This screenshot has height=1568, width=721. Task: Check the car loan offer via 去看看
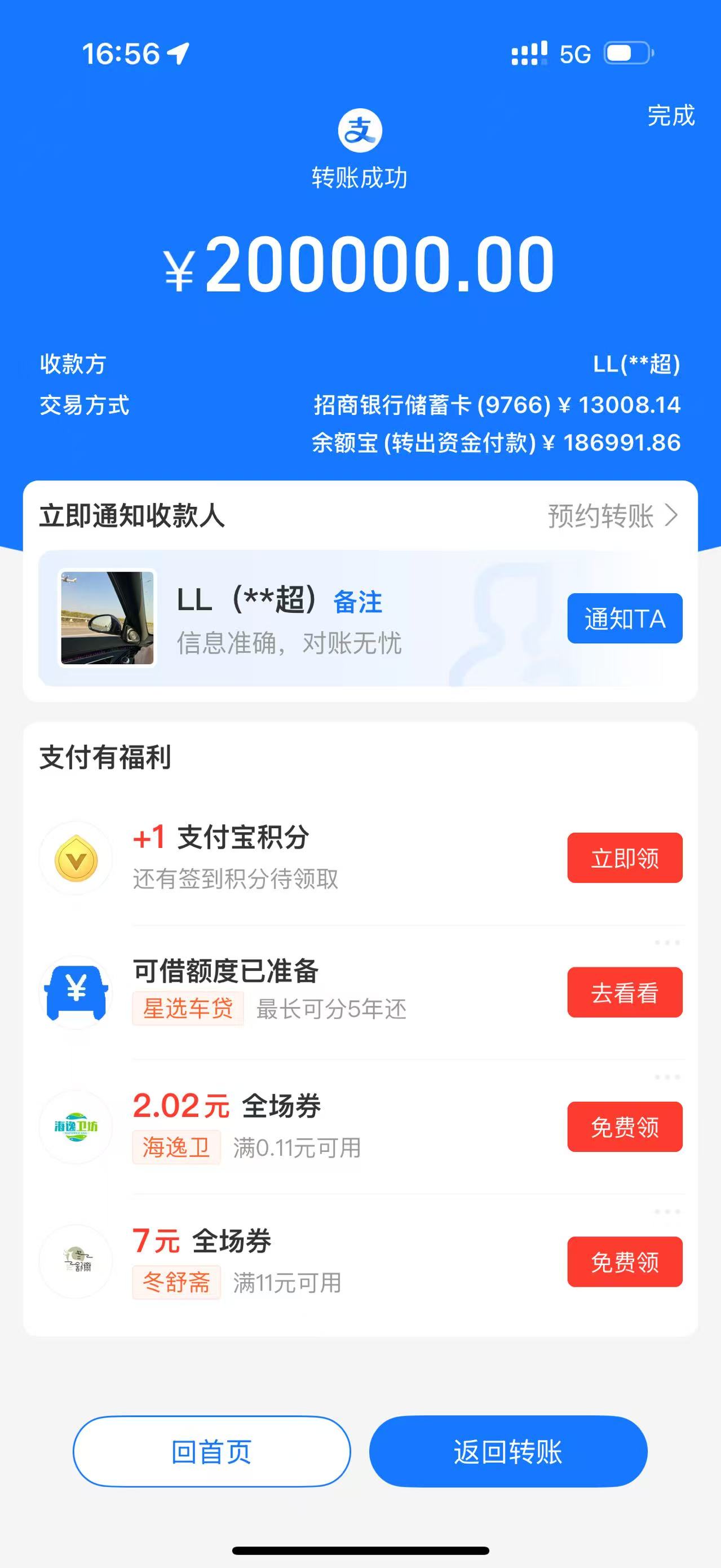pyautogui.click(x=624, y=992)
